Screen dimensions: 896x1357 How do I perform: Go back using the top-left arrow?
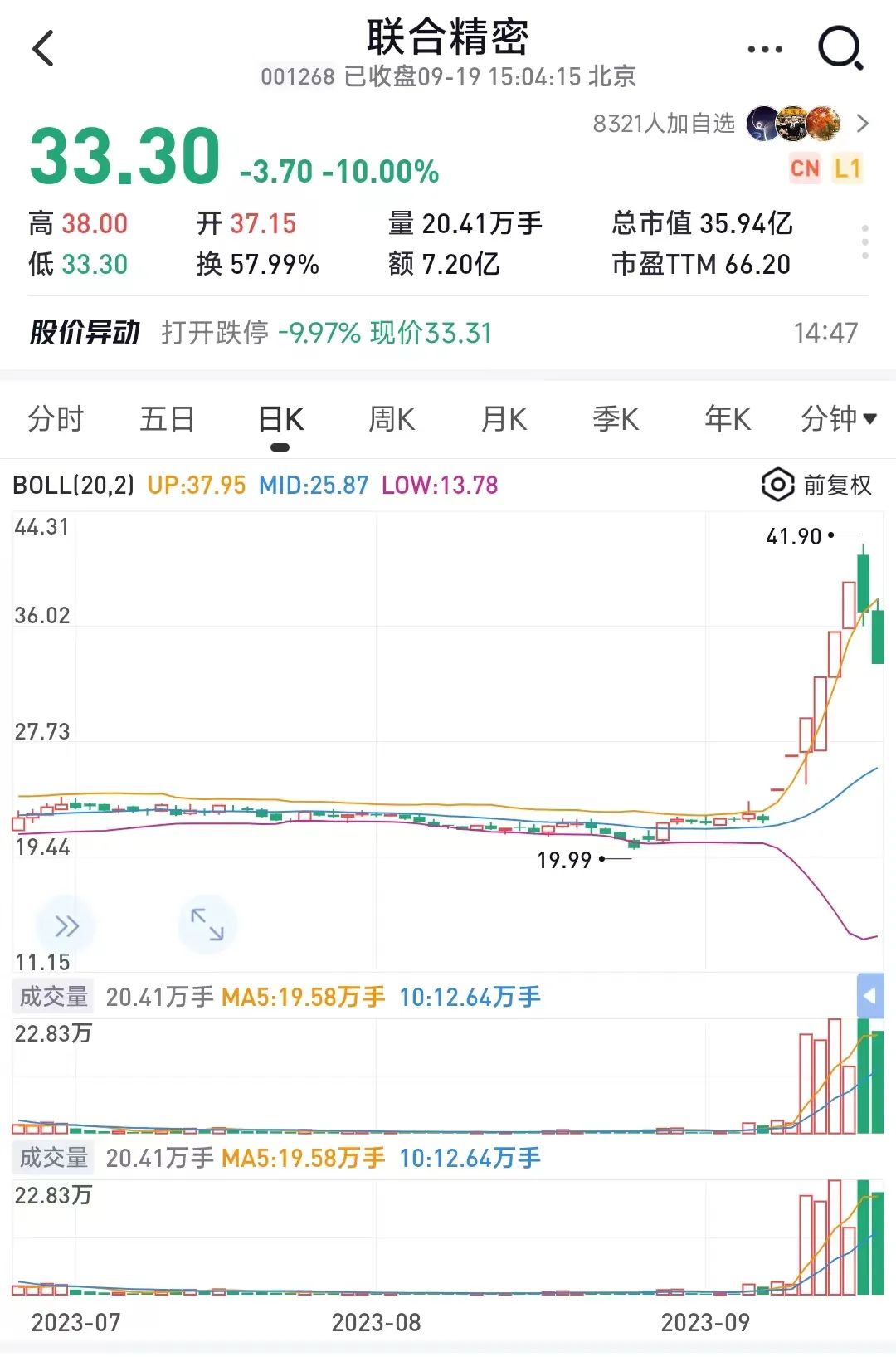[43, 48]
